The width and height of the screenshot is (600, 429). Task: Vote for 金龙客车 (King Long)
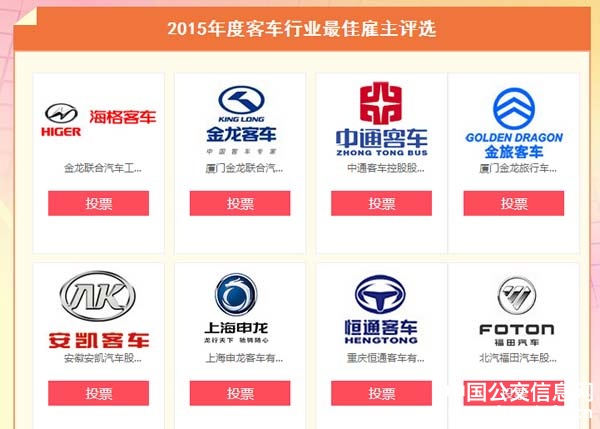tap(240, 203)
